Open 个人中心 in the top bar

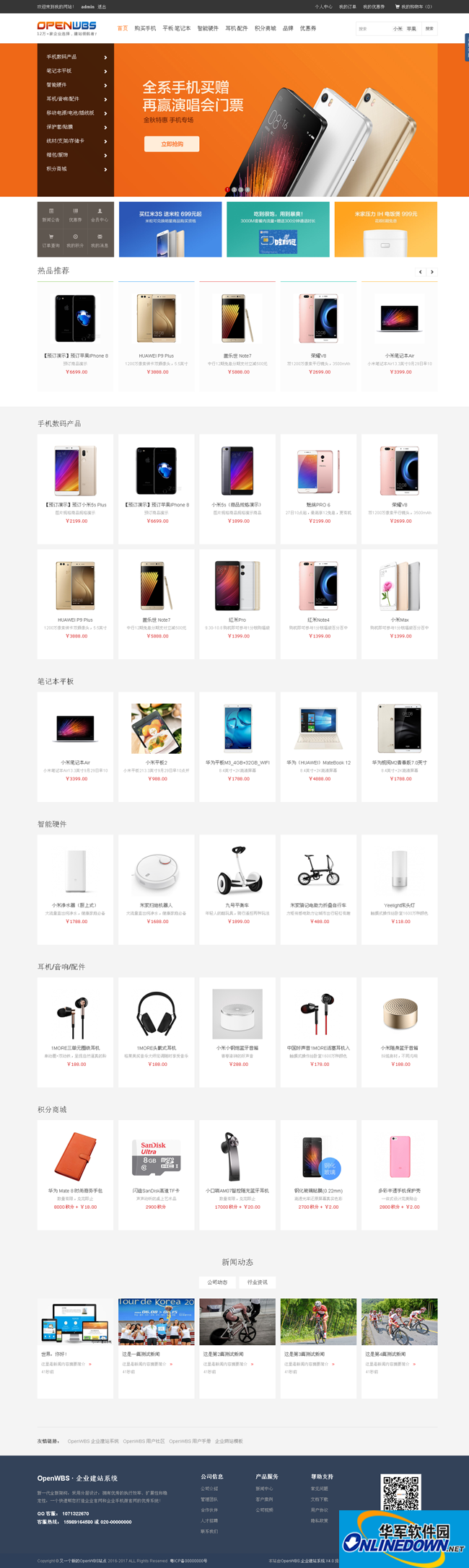click(323, 6)
